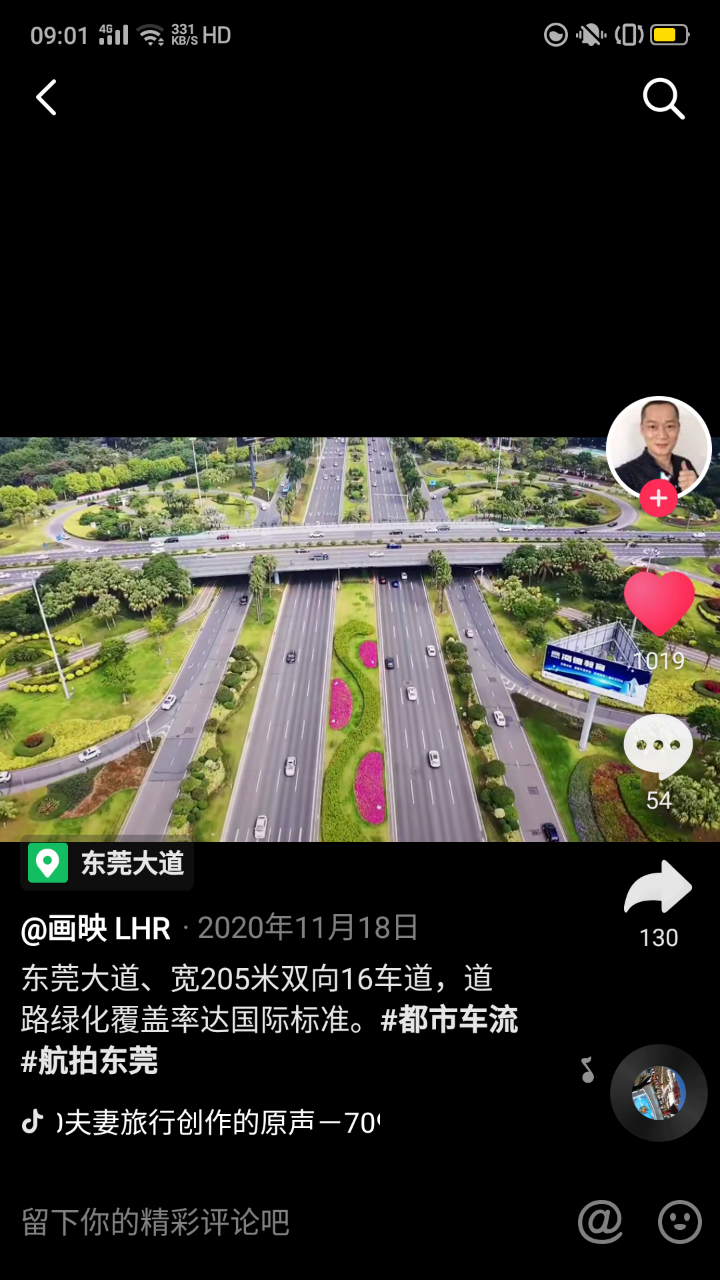Viewport: 720px width, 1280px height.
Task: Open the @画映 LHR username link
Action: [x=96, y=928]
